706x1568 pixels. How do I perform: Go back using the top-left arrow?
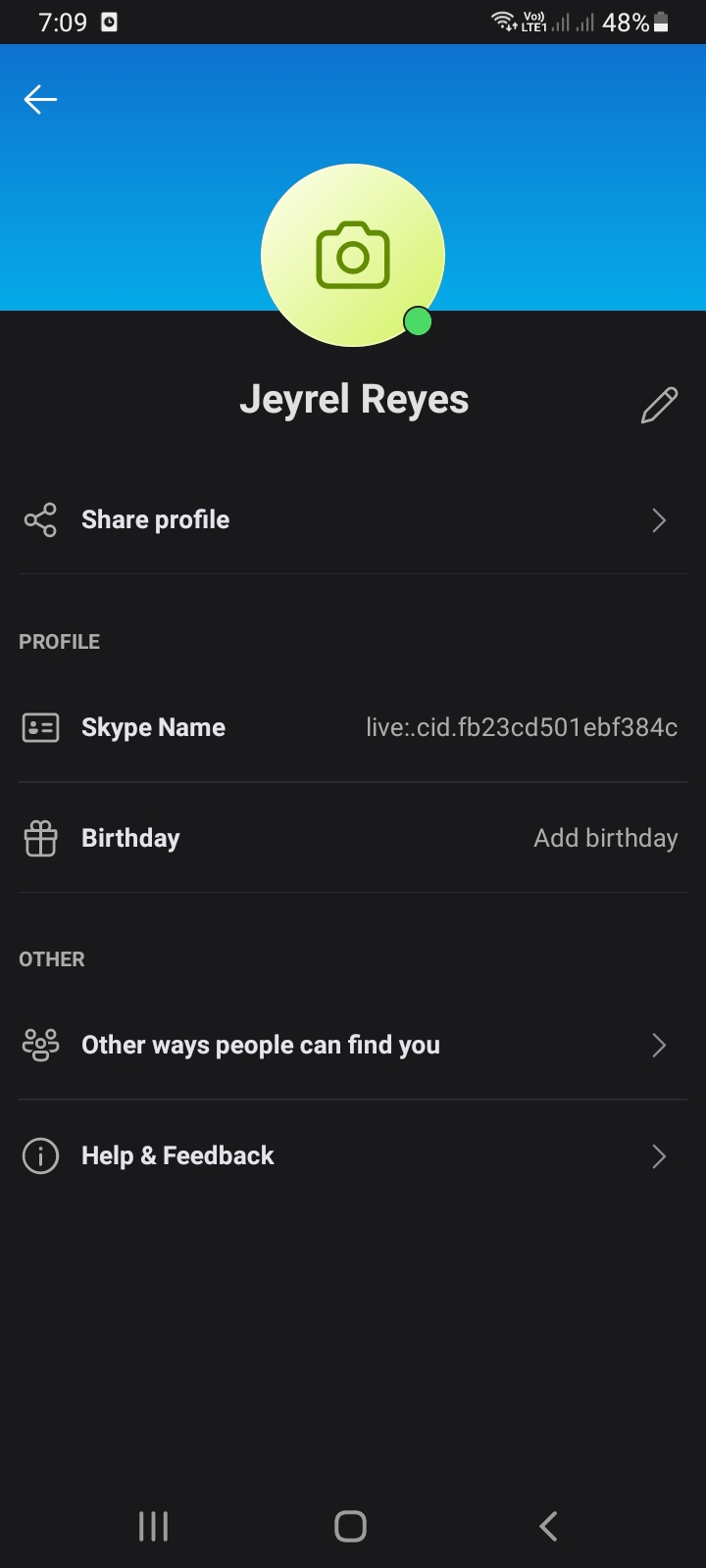point(40,99)
